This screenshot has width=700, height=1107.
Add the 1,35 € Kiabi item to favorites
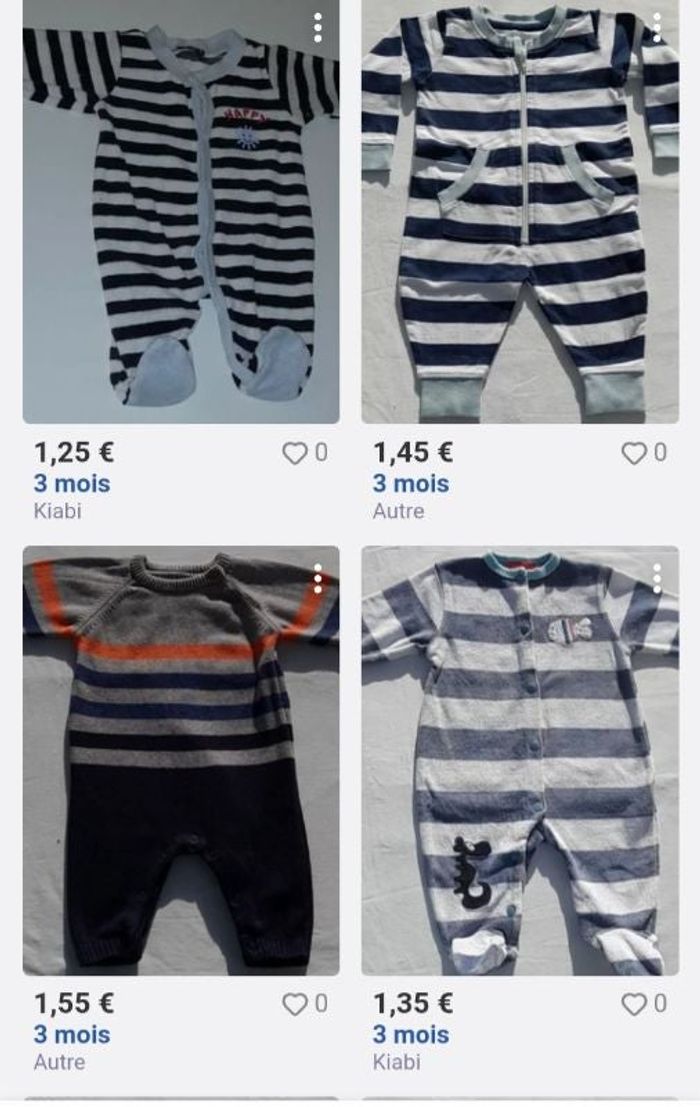(x=633, y=1005)
